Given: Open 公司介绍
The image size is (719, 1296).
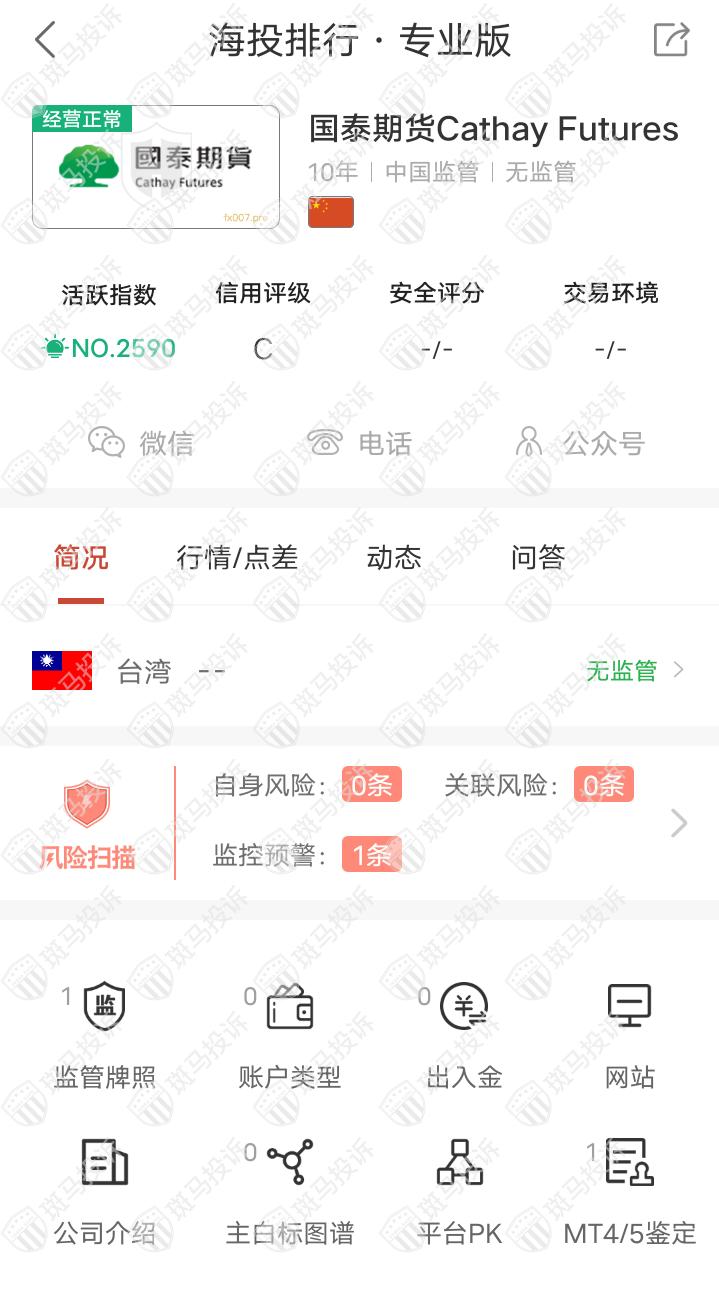Looking at the screenshot, I should (x=105, y=1190).
